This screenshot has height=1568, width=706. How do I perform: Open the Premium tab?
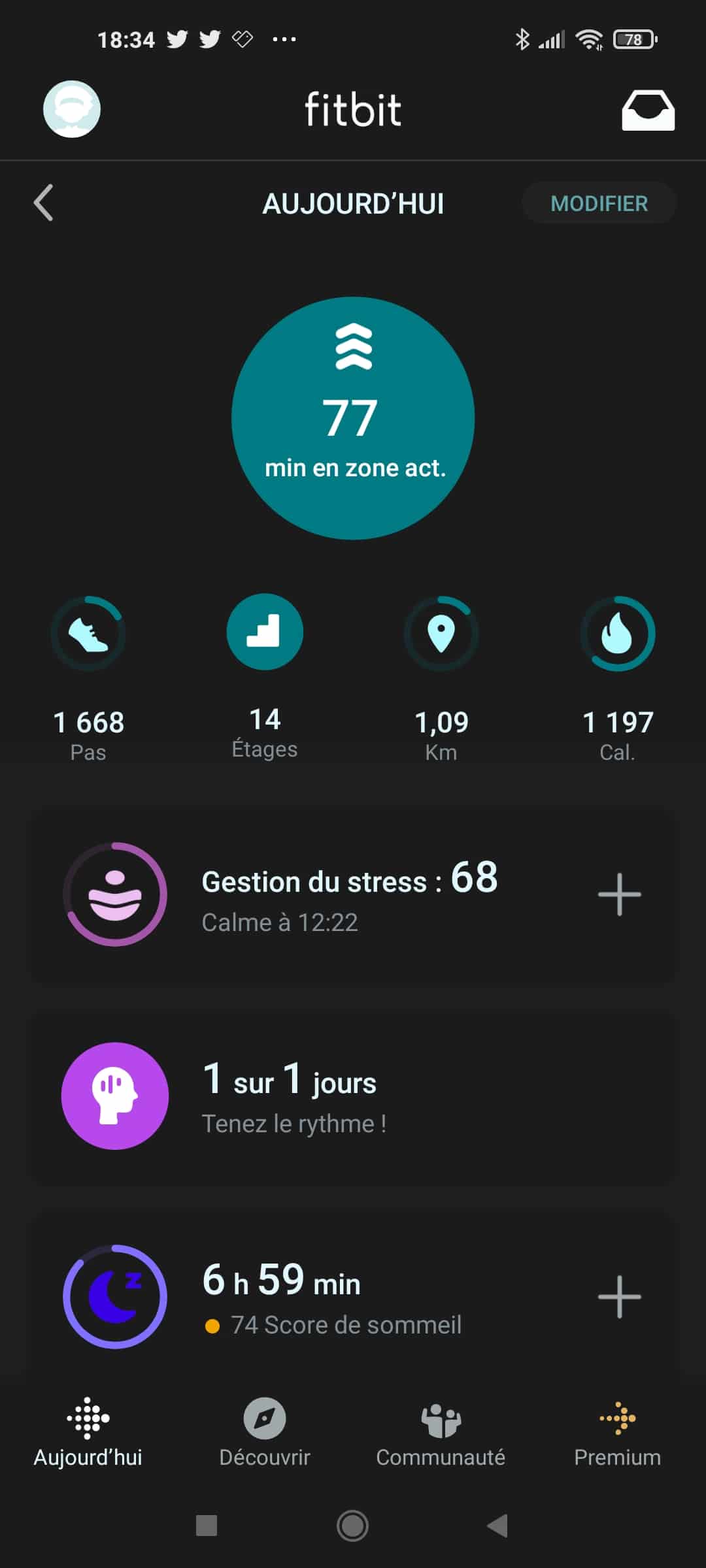(617, 1433)
